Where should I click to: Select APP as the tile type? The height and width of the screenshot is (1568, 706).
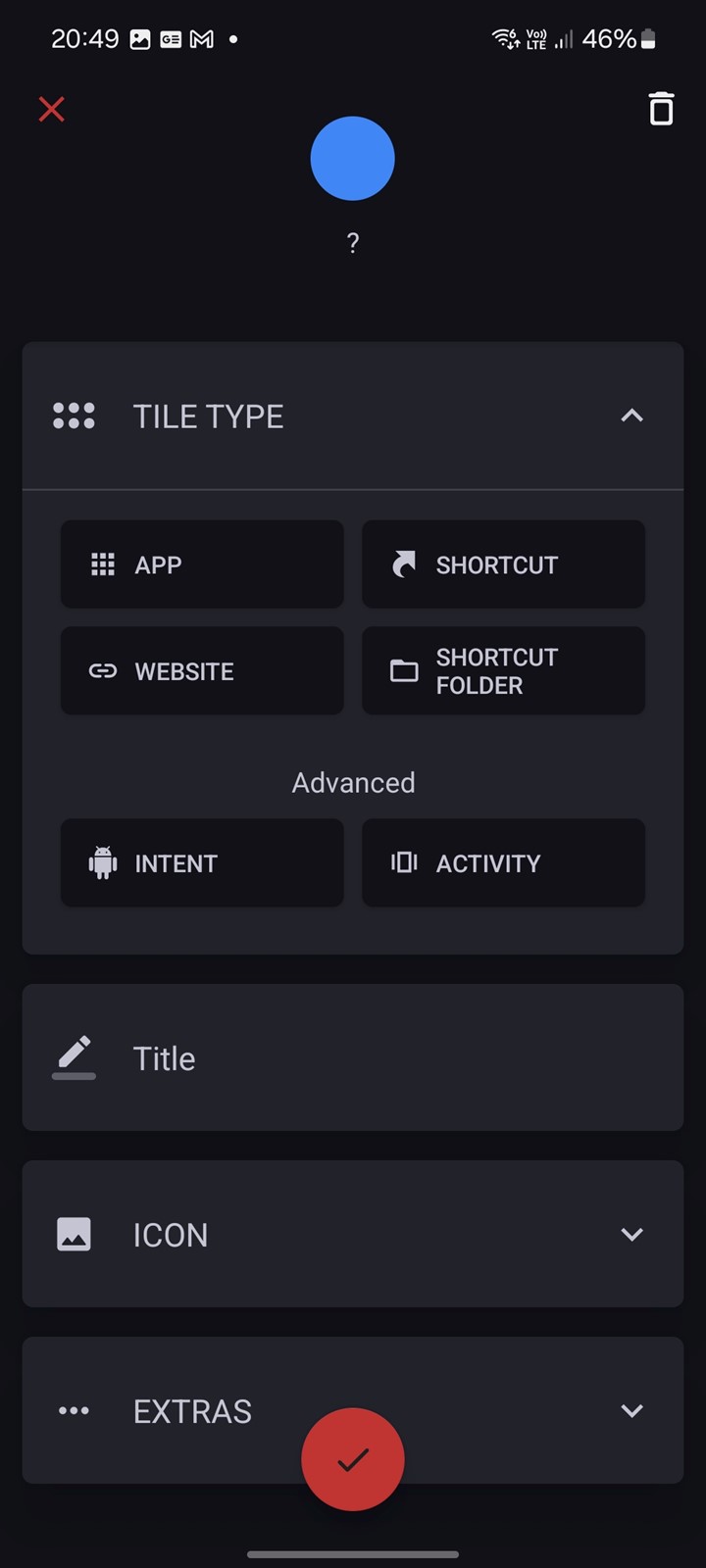click(x=202, y=564)
